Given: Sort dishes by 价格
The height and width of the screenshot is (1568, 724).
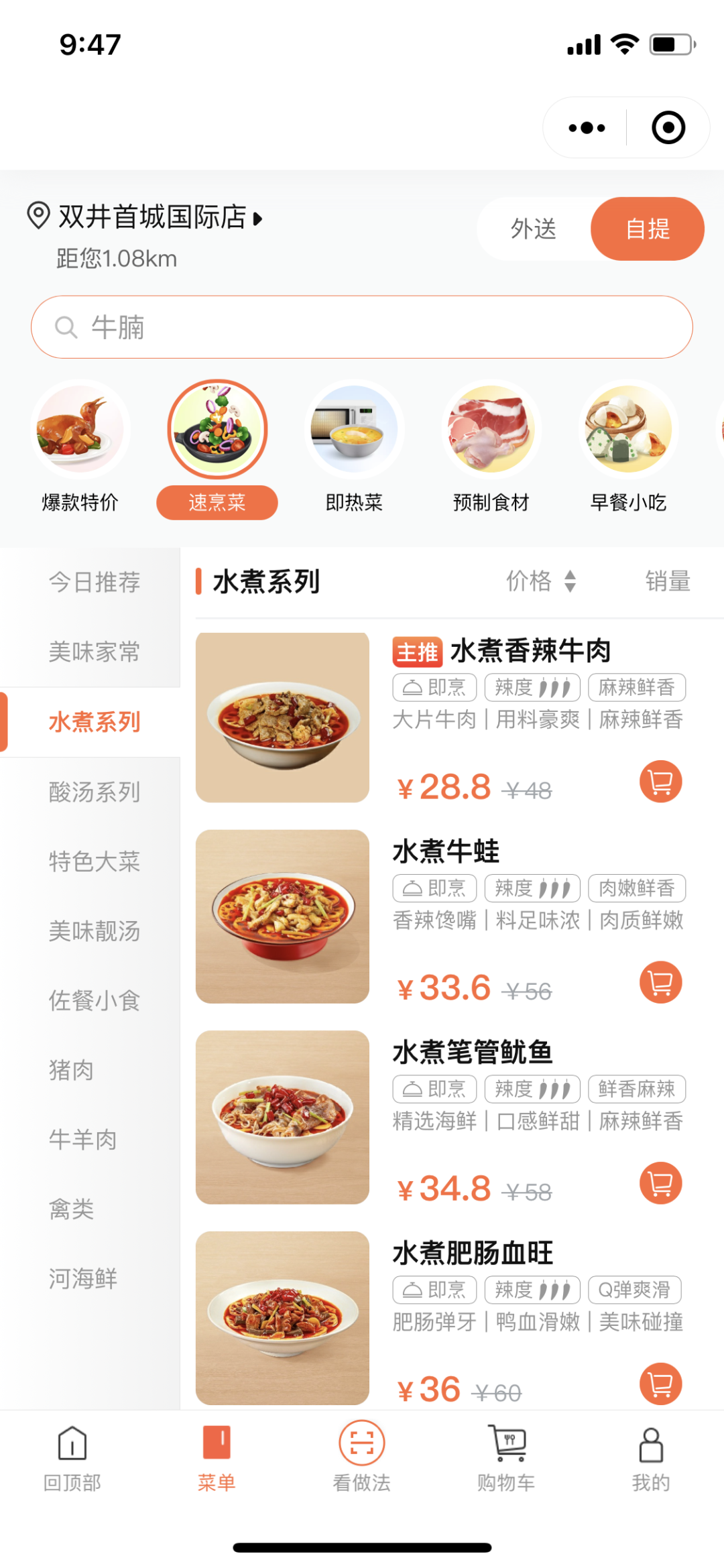Looking at the screenshot, I should pos(540,581).
